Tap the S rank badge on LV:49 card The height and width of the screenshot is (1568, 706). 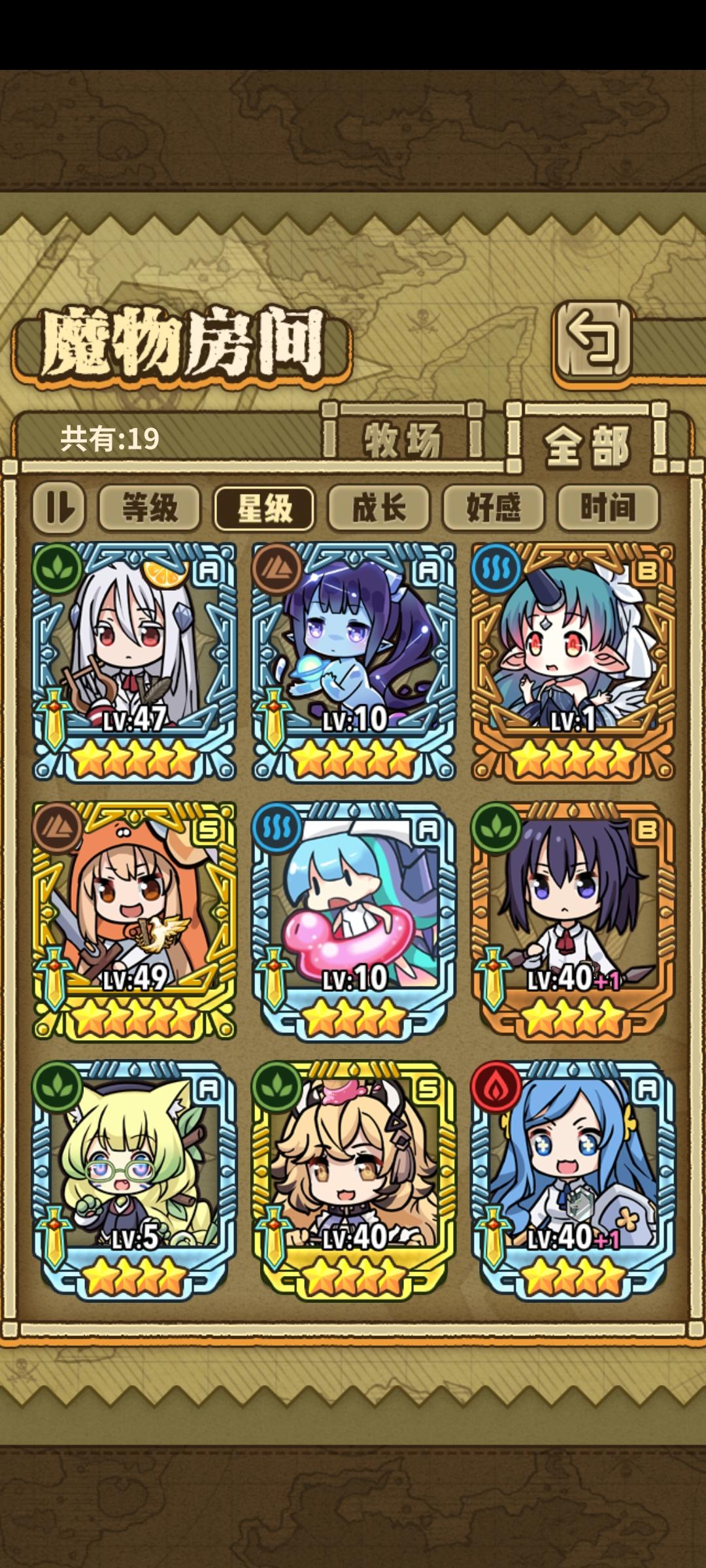click(x=210, y=829)
